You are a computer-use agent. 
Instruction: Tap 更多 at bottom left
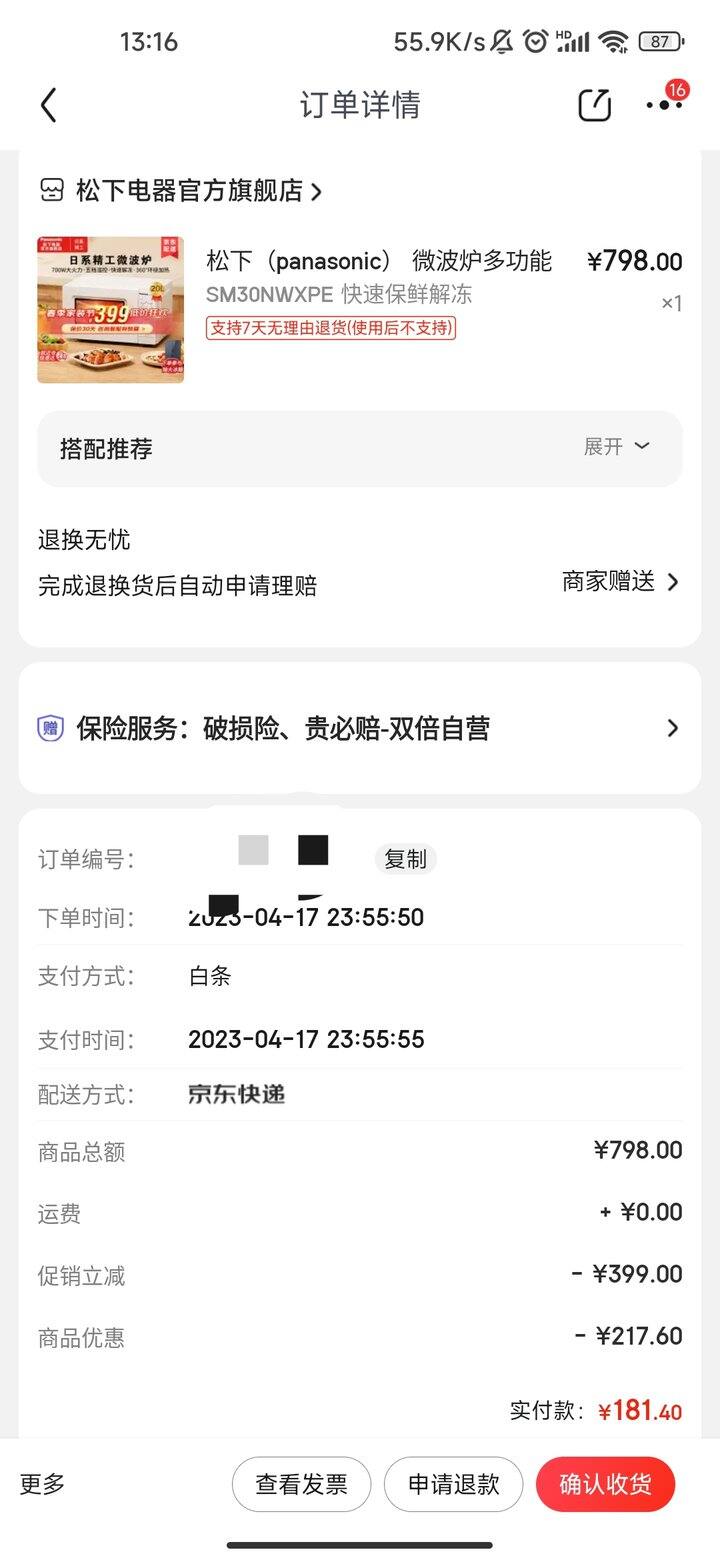click(x=43, y=1484)
